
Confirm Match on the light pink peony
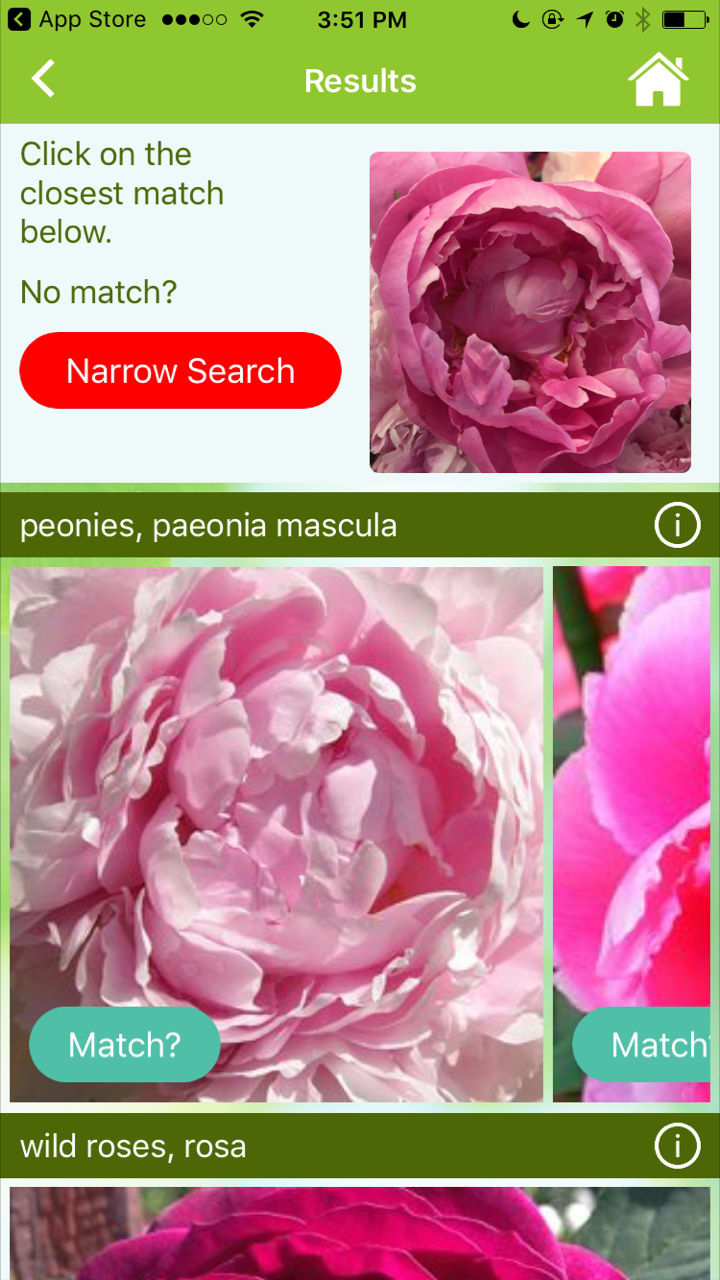point(125,1044)
